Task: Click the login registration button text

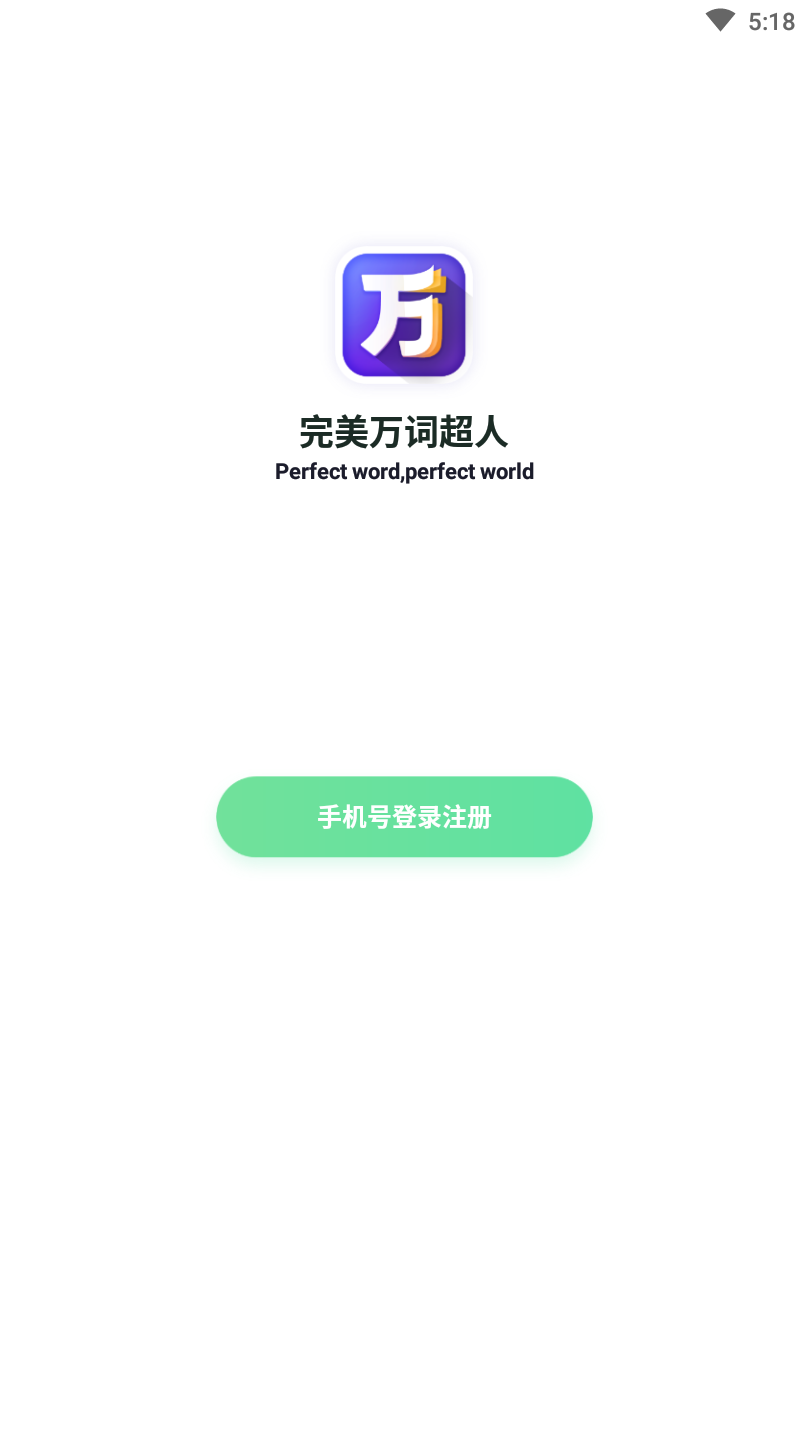Action: 404,817
